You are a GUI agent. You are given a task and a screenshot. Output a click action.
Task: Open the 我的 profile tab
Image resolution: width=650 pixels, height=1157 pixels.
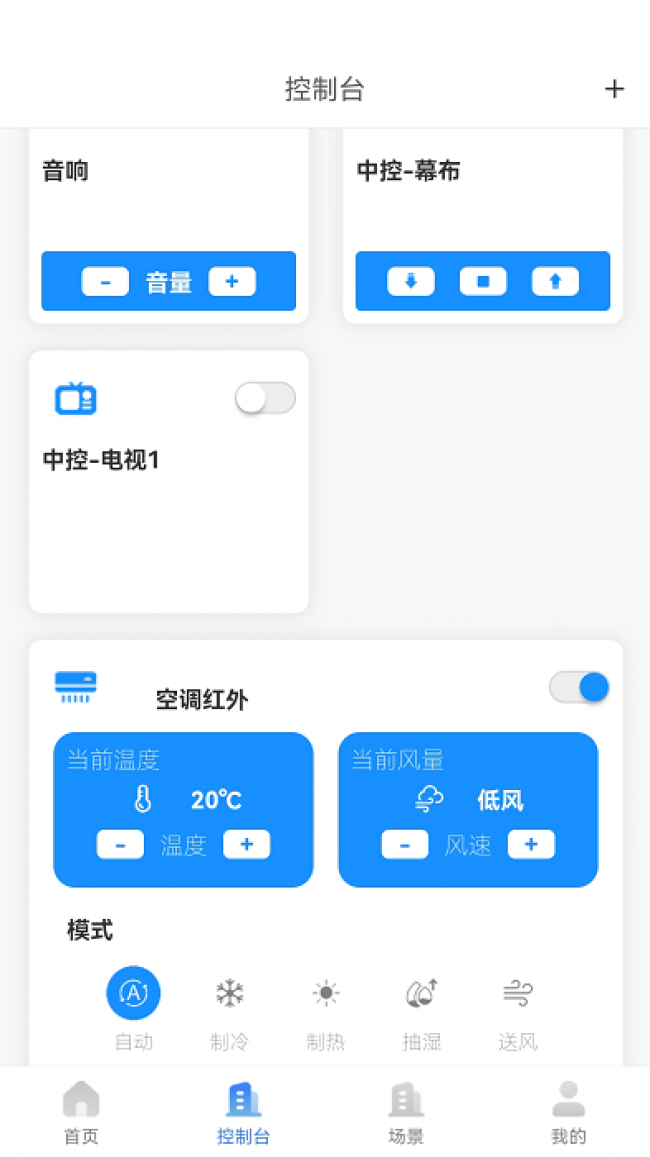pos(568,1112)
